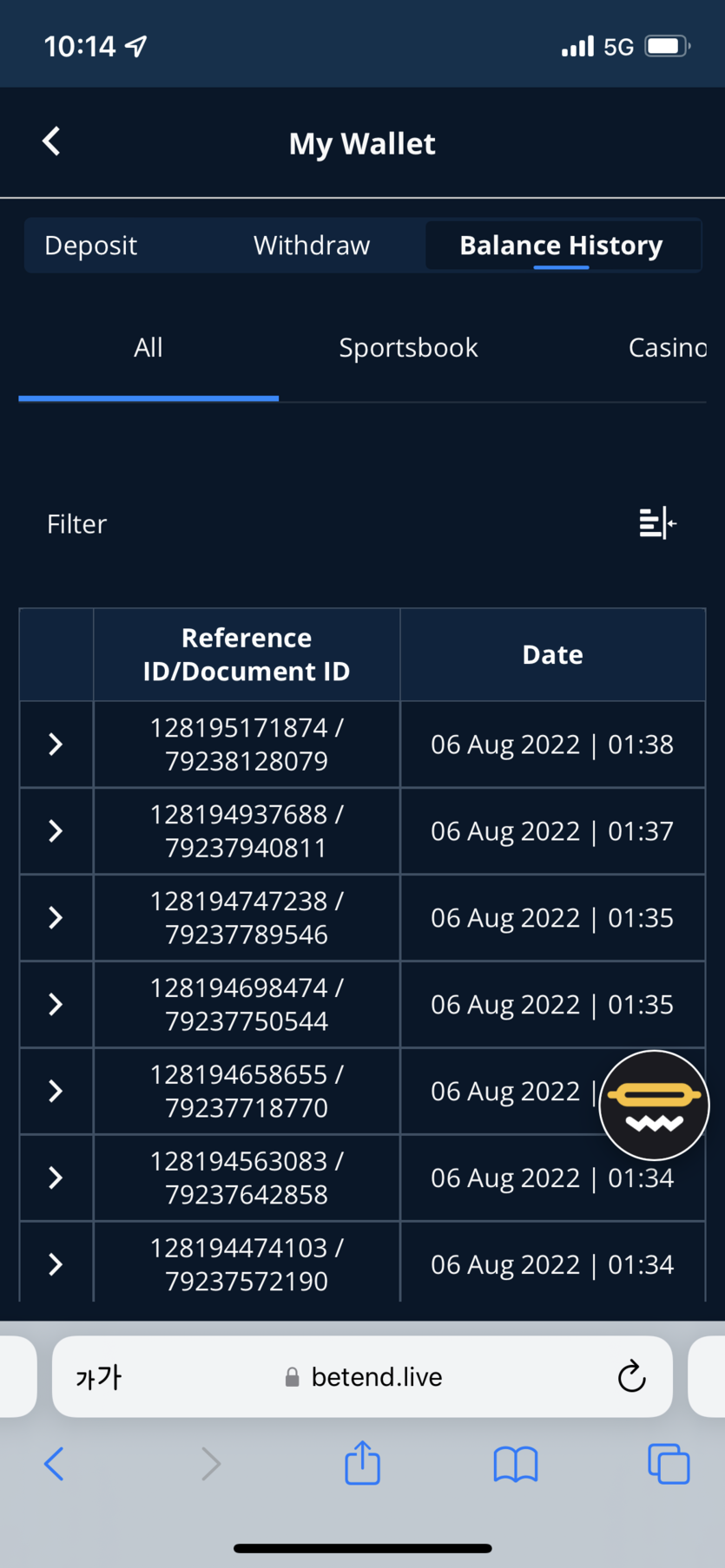
Task: Show All transactions tab
Action: tap(148, 348)
